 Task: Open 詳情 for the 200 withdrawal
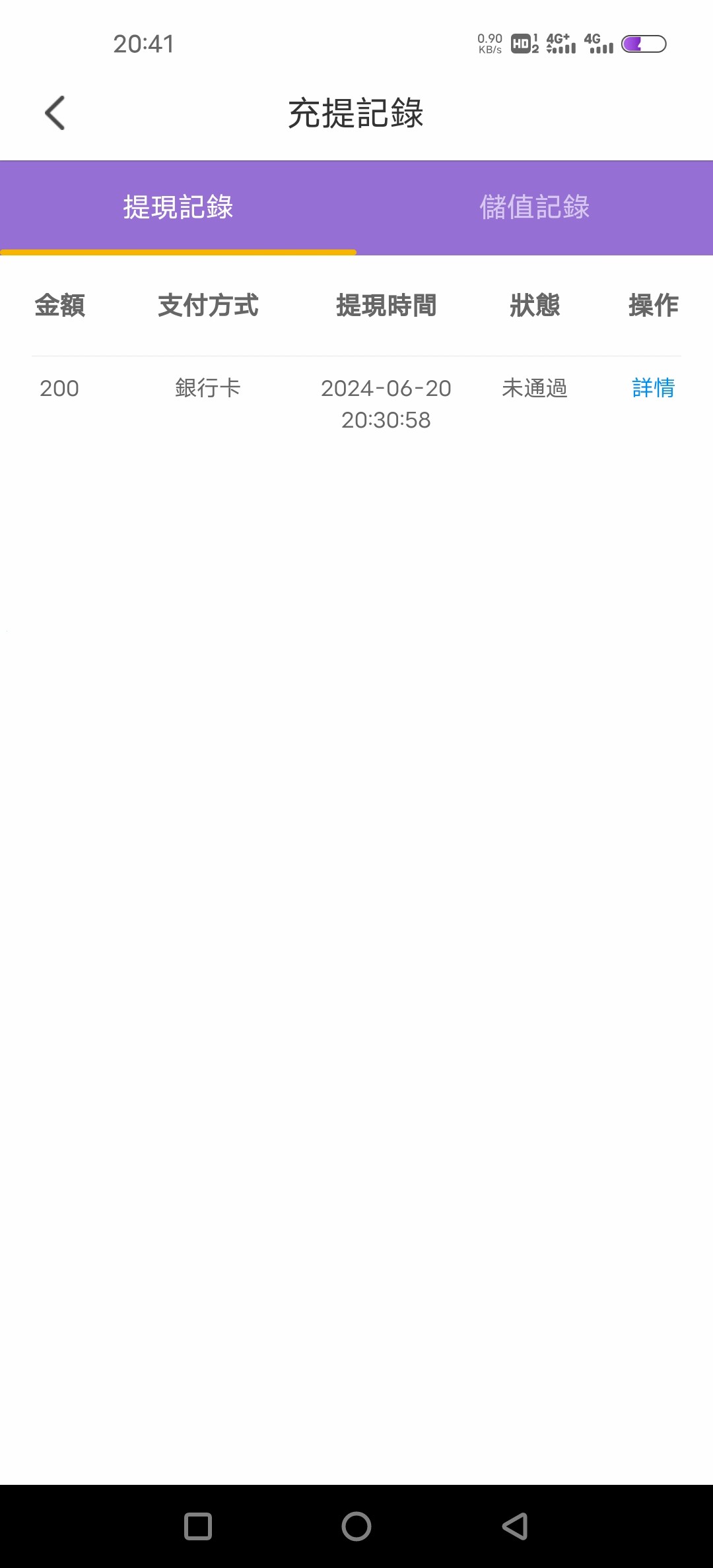pos(653,388)
